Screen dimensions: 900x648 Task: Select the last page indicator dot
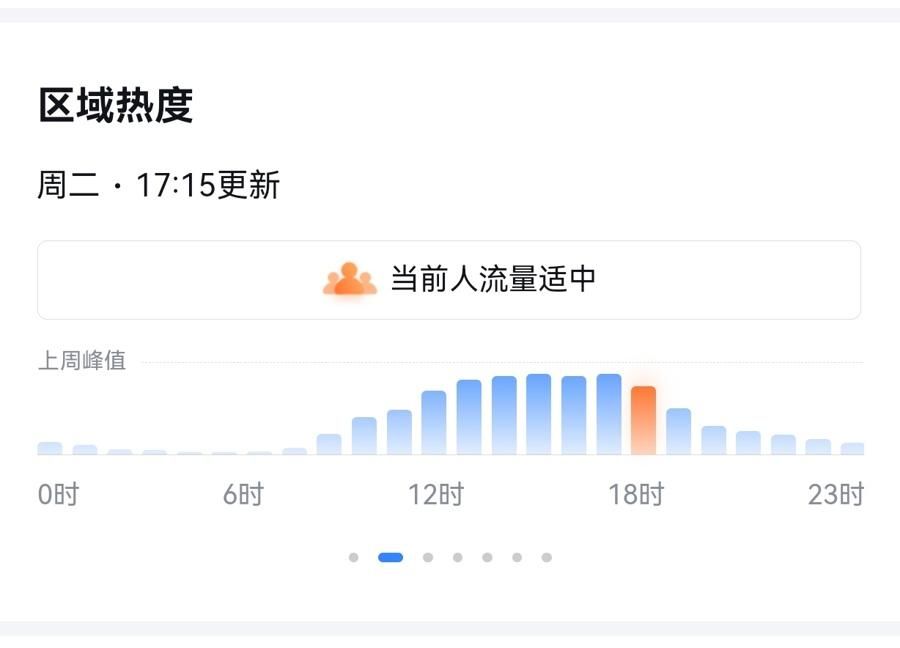tap(546, 557)
